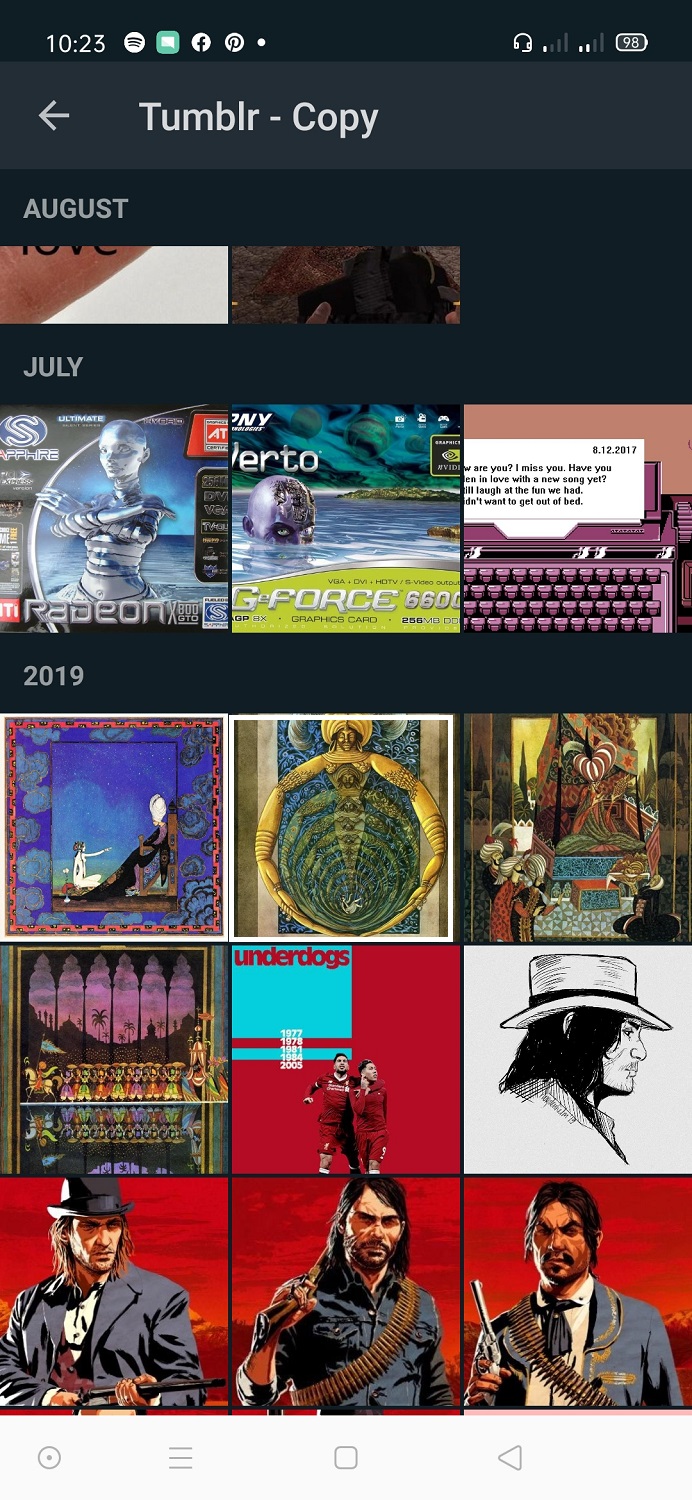Open the Sapphire Radeon box image
The width and height of the screenshot is (692, 1500).
pyautogui.click(x=114, y=518)
